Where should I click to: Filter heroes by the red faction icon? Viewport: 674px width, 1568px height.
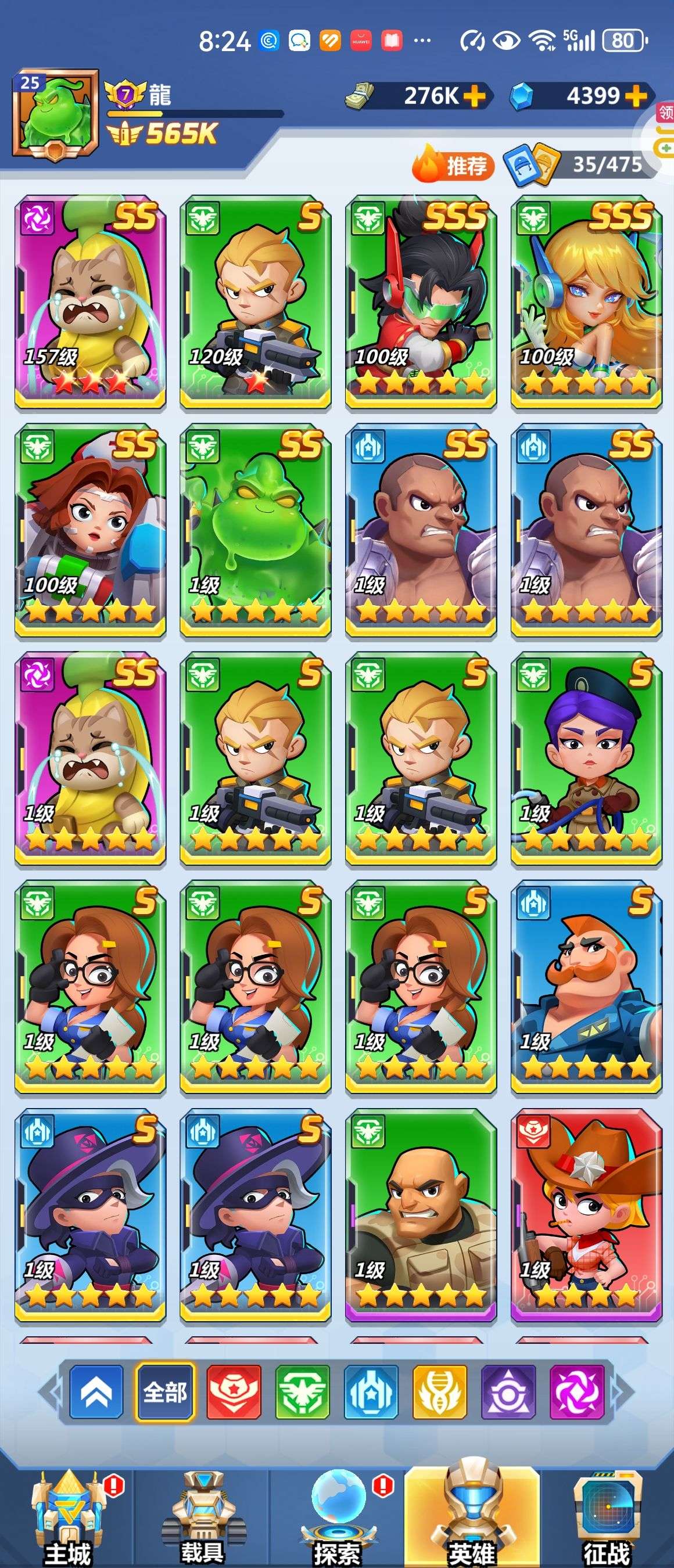[234, 1392]
